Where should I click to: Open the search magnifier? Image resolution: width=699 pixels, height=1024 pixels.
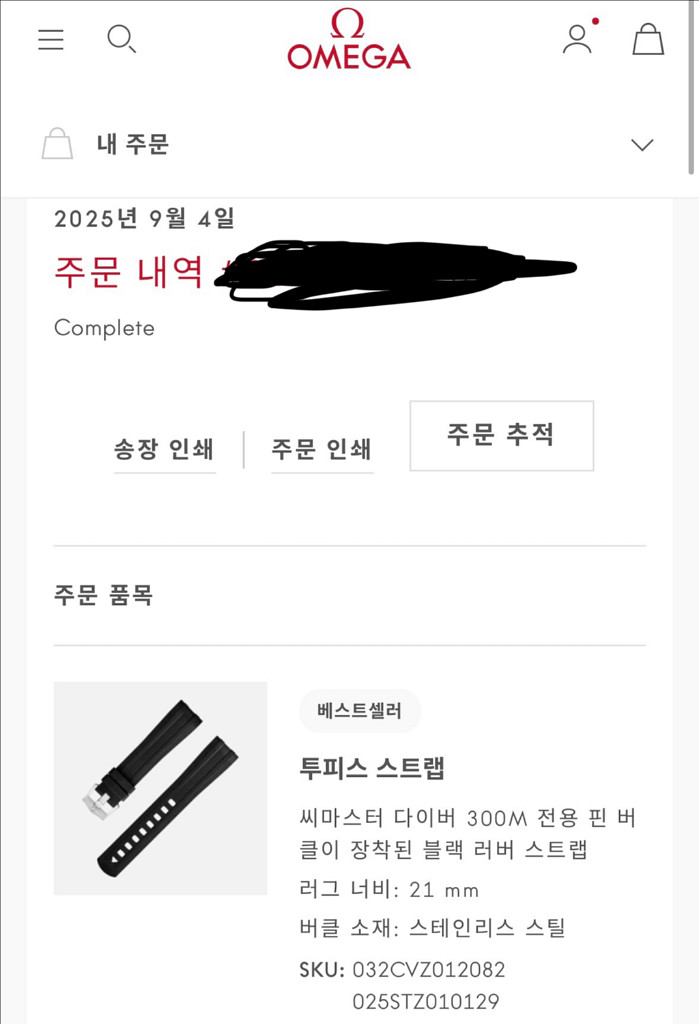[121, 39]
